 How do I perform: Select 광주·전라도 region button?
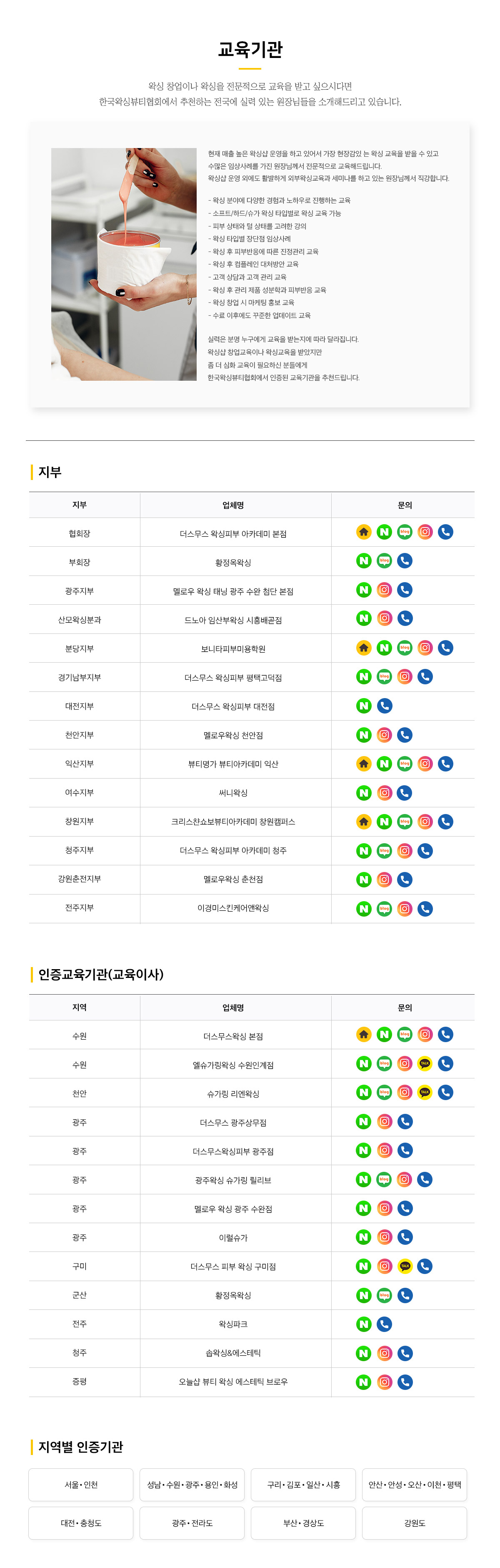coord(192,1523)
